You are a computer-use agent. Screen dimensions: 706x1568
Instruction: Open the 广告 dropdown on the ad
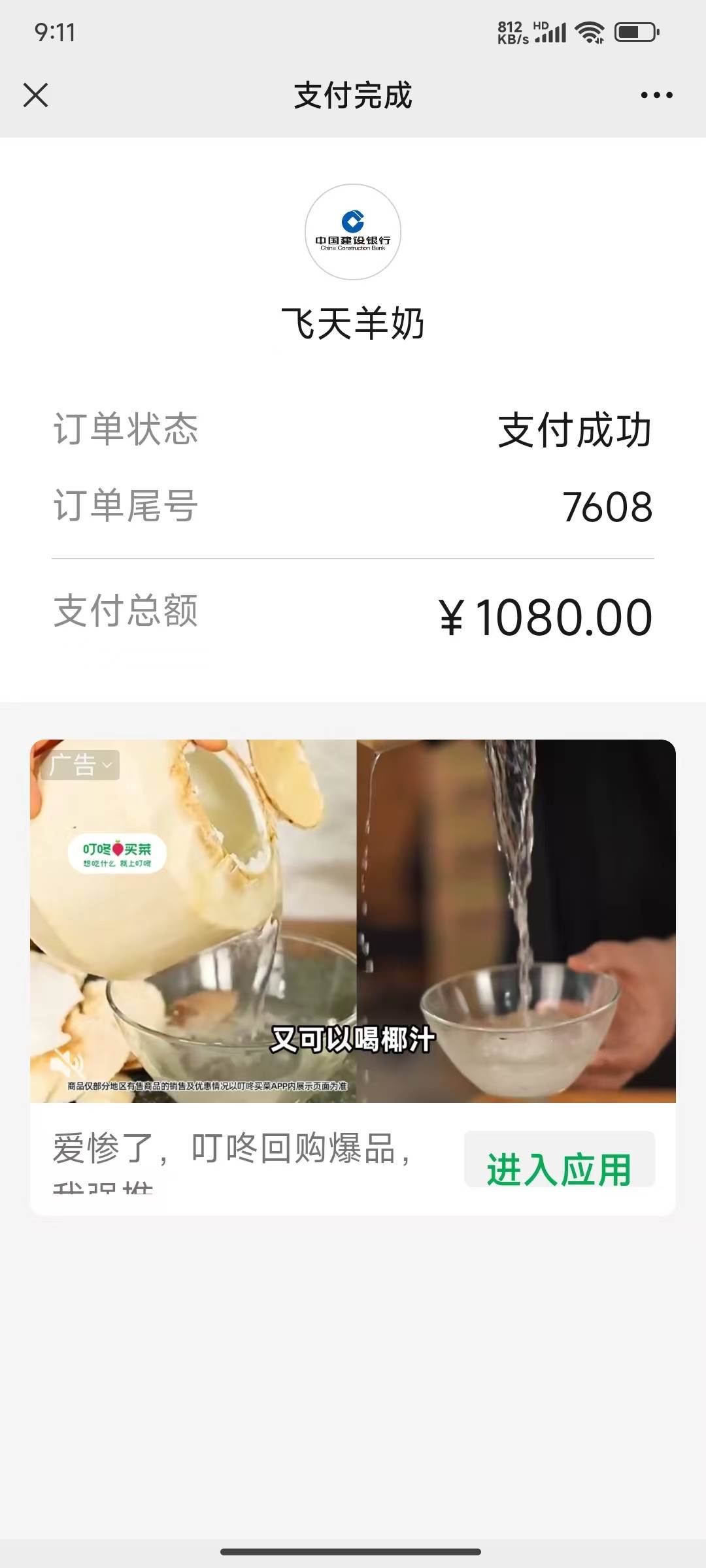pos(81,765)
